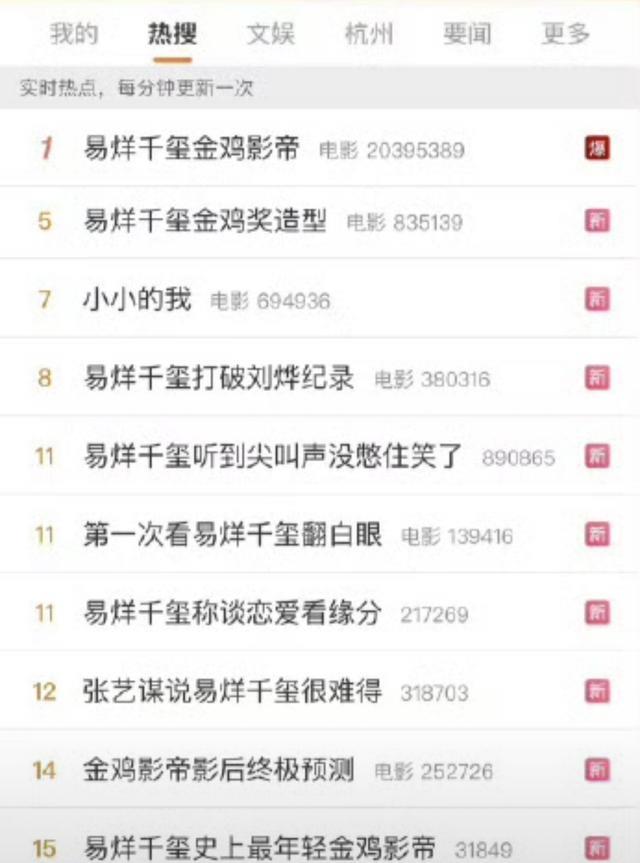
Task: Switch to the 要闻 tab
Action: coord(467,34)
